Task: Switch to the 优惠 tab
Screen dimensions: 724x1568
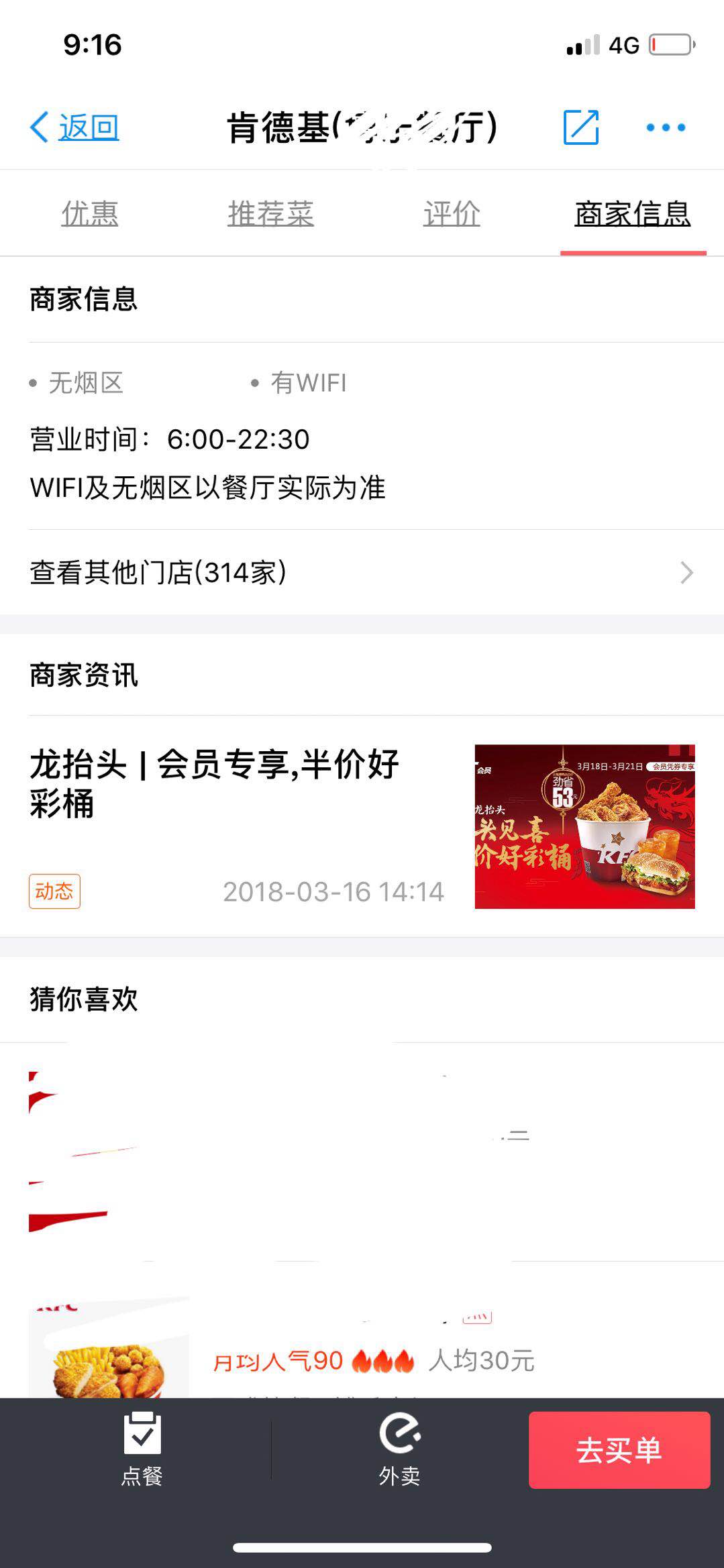Action: (91, 213)
